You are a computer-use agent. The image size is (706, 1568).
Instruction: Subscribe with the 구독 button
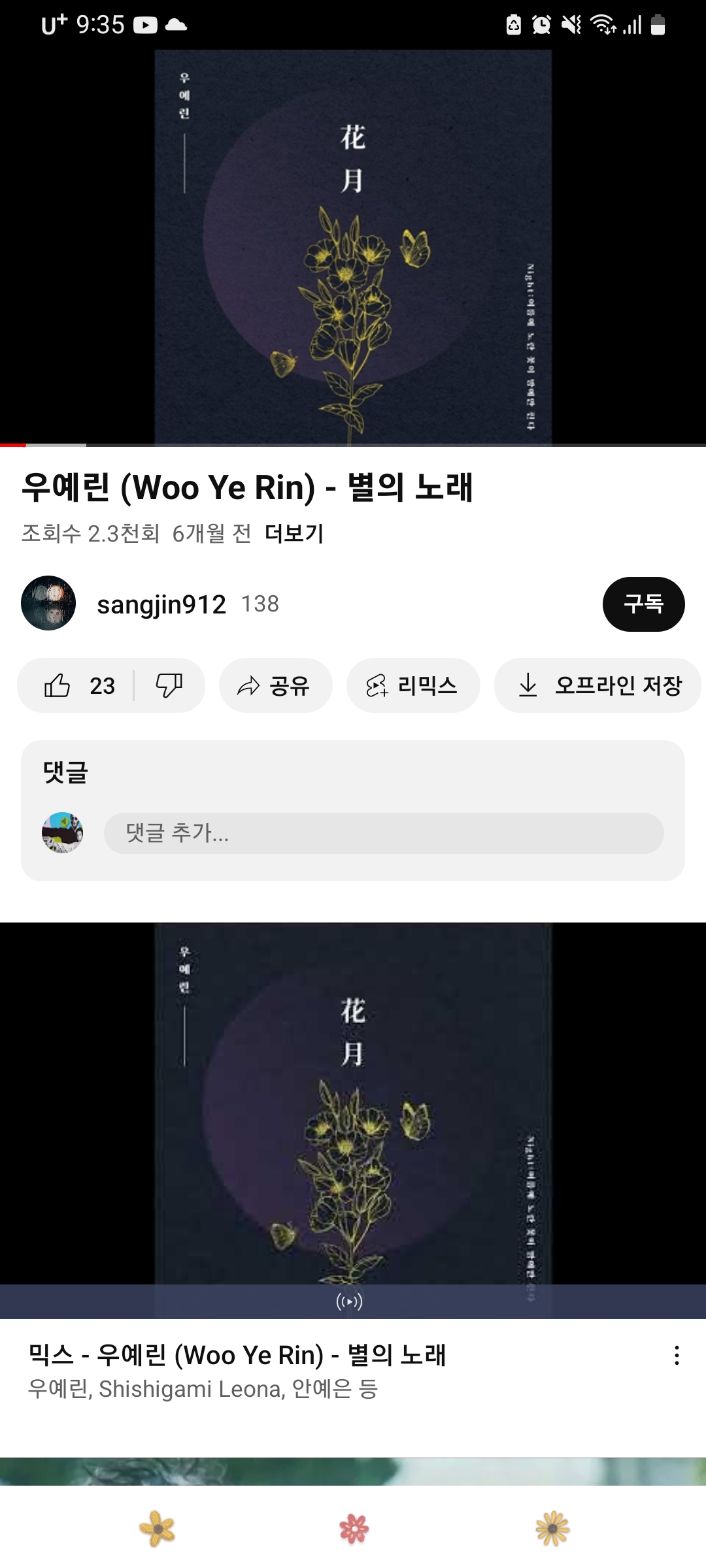coord(643,604)
